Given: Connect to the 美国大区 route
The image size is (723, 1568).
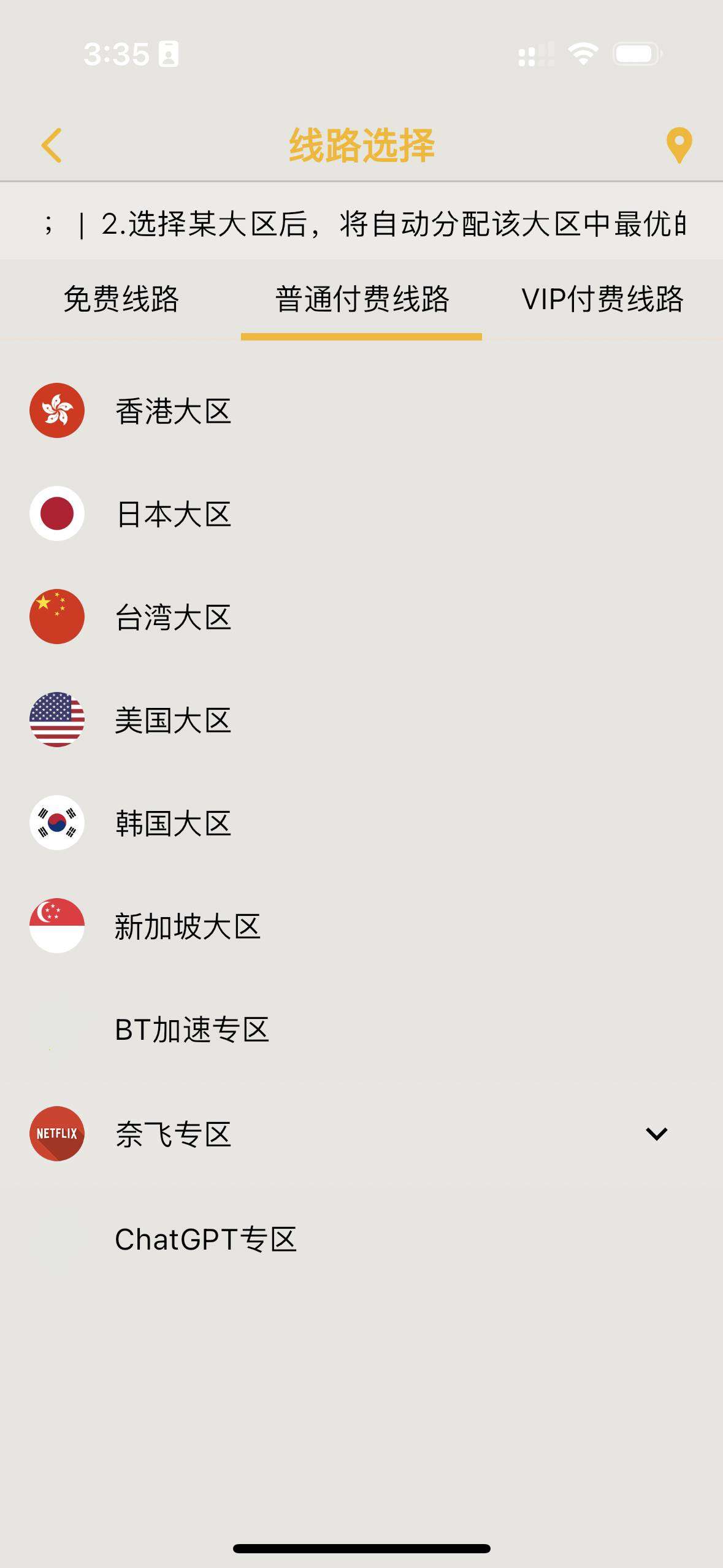Looking at the screenshot, I should (x=173, y=720).
